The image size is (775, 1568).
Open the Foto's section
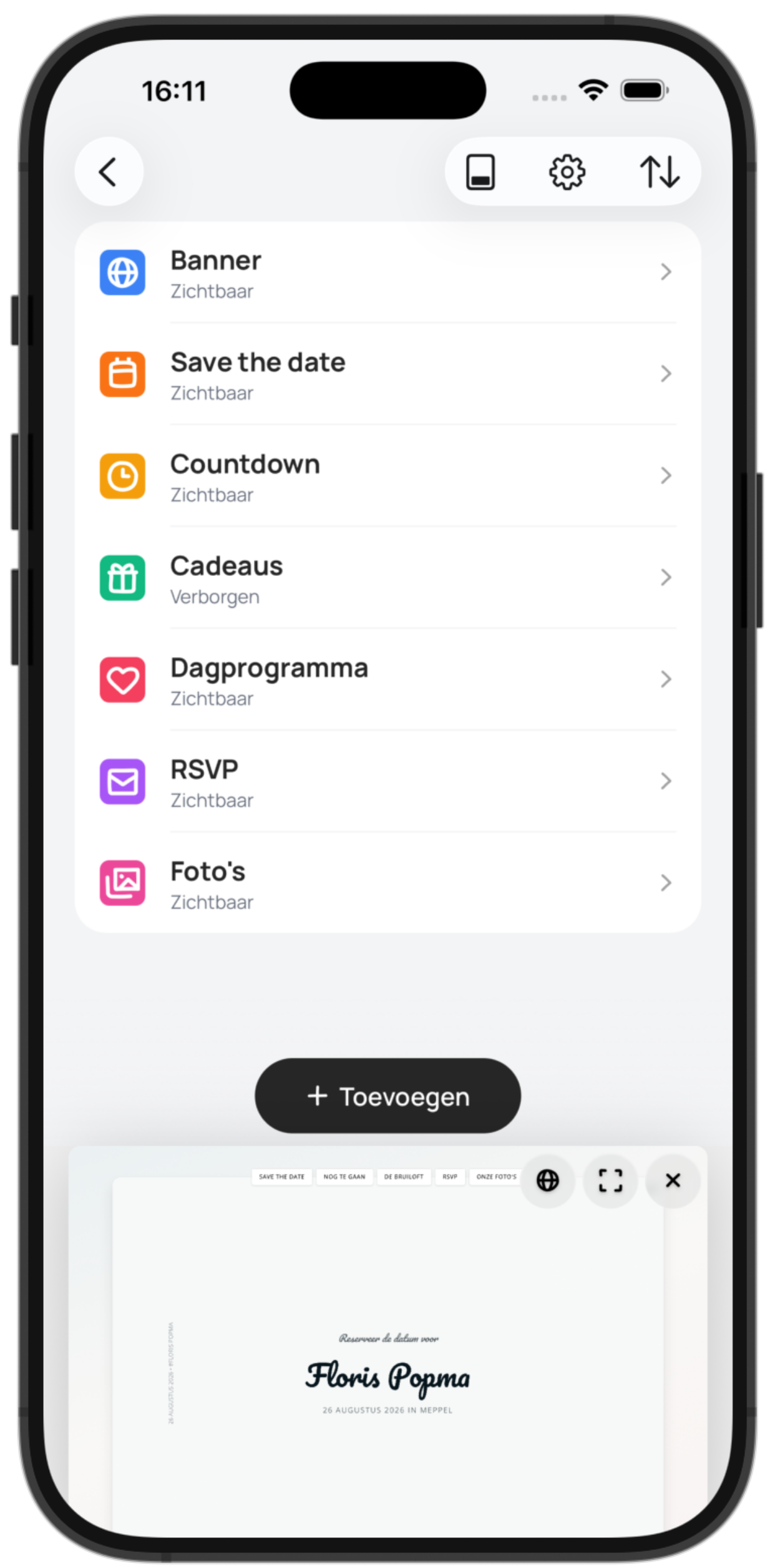tap(387, 883)
